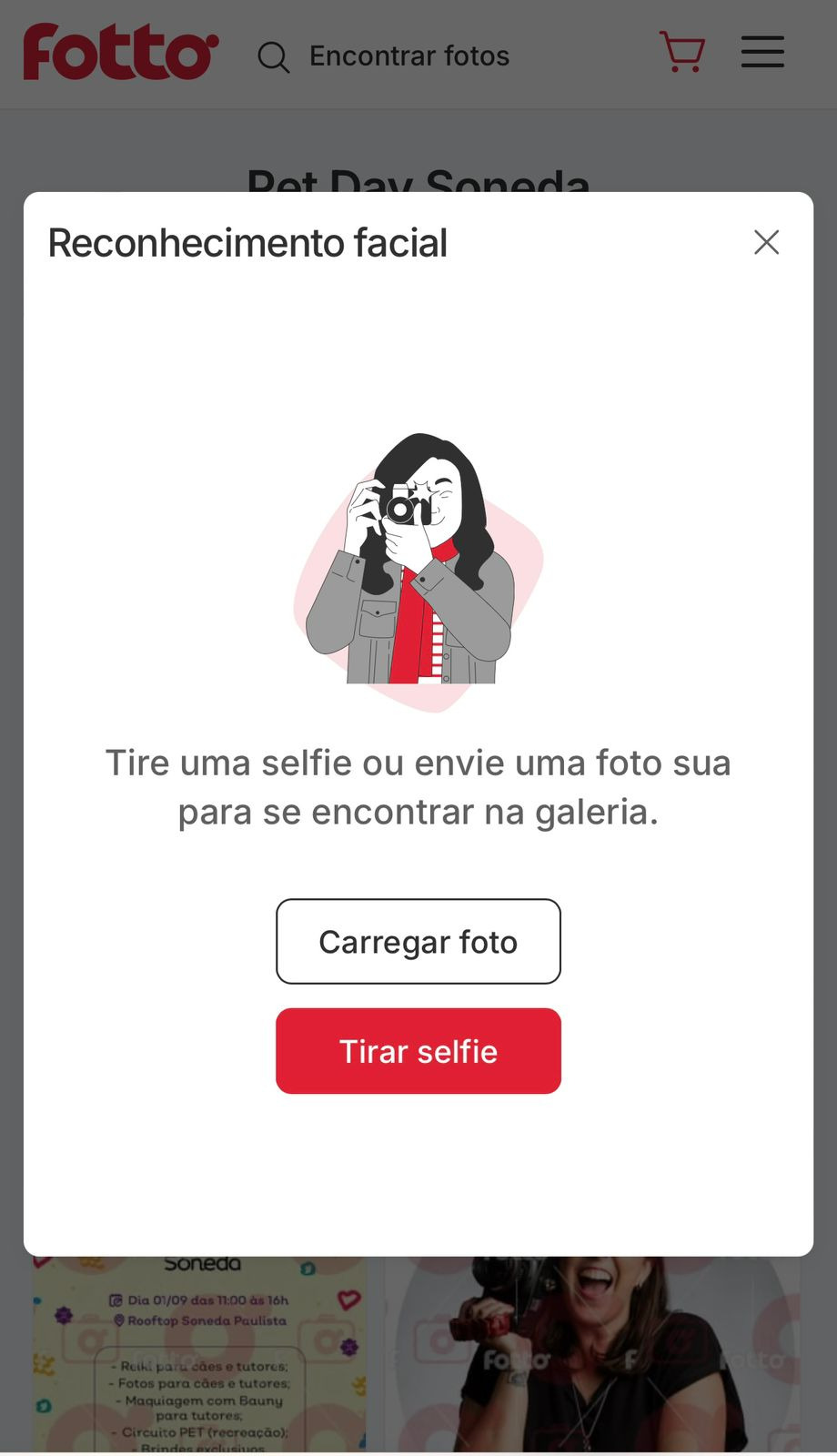Choose Tirar selfie
The image size is (837, 1456).
tap(418, 1050)
